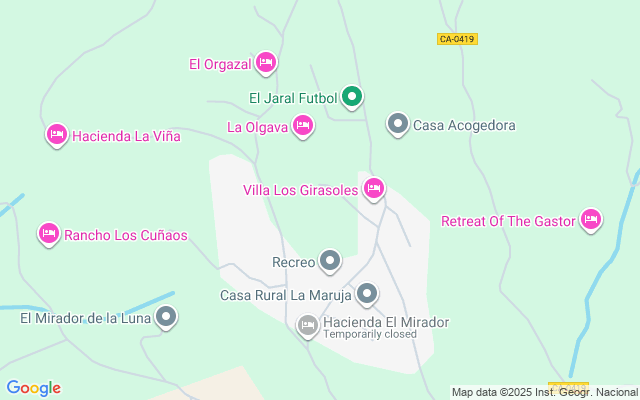Open the El Orgazal lodging pin
The height and width of the screenshot is (400, 640).
point(266,63)
